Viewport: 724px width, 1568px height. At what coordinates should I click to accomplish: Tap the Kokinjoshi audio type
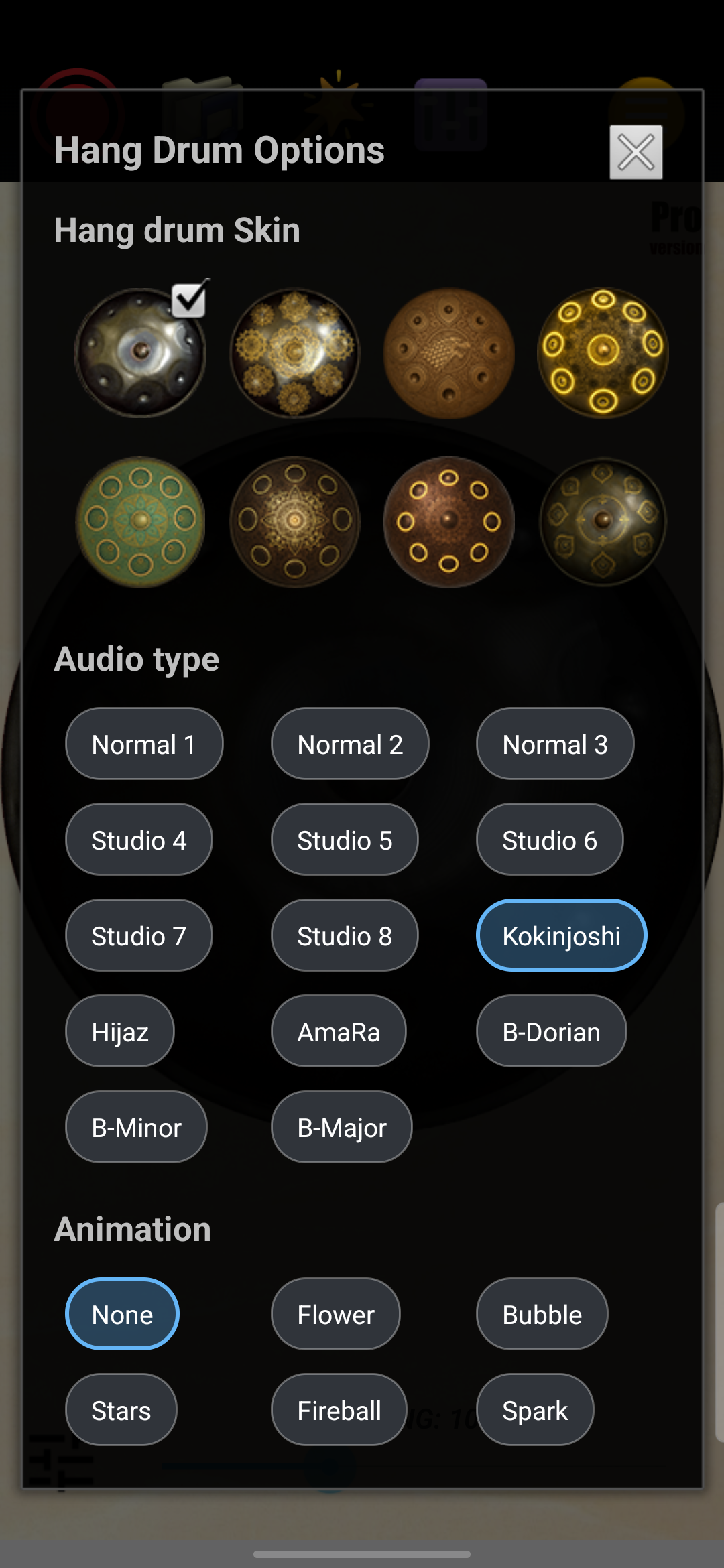pos(561,935)
